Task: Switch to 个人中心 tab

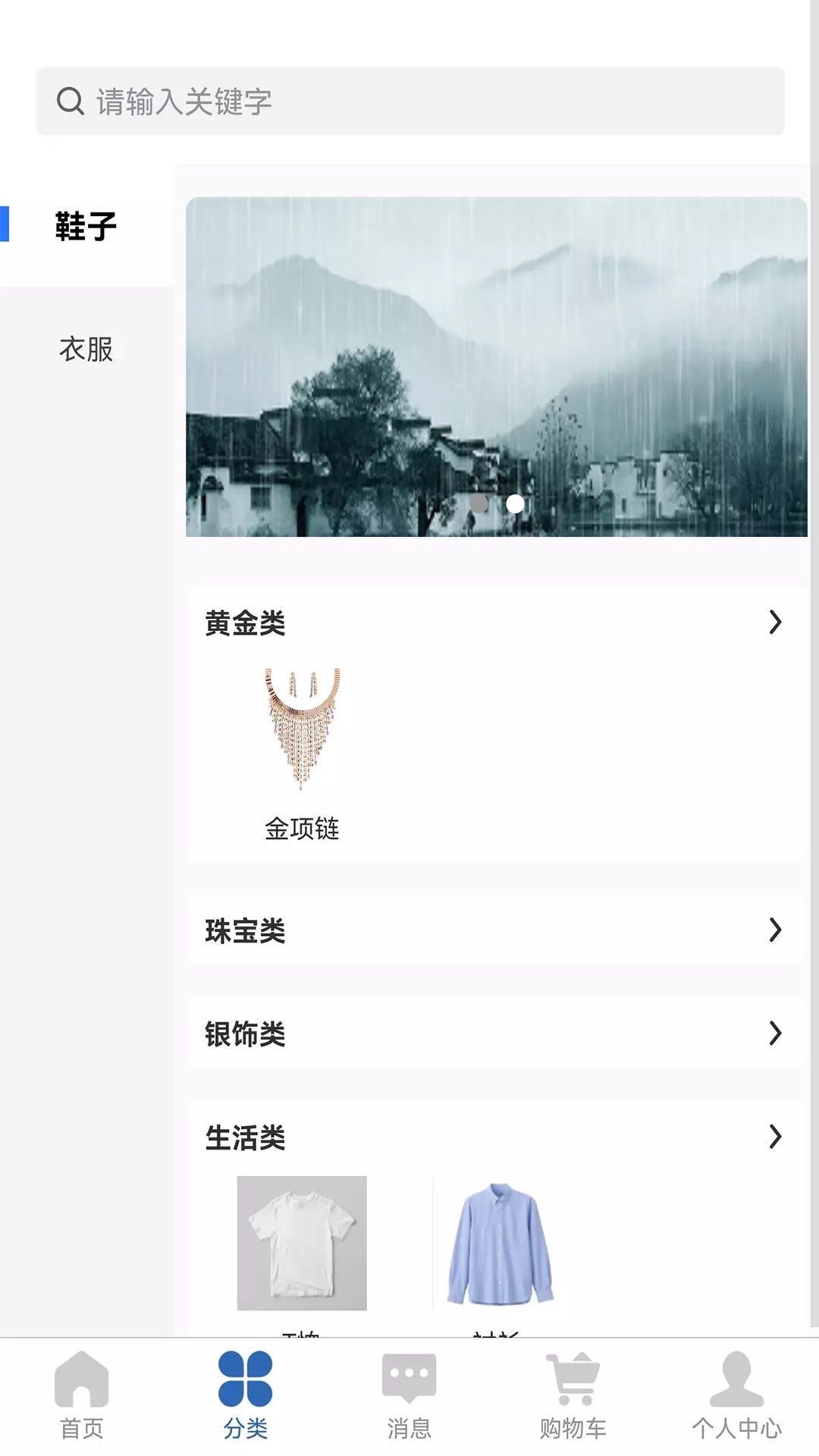Action: point(736,1395)
